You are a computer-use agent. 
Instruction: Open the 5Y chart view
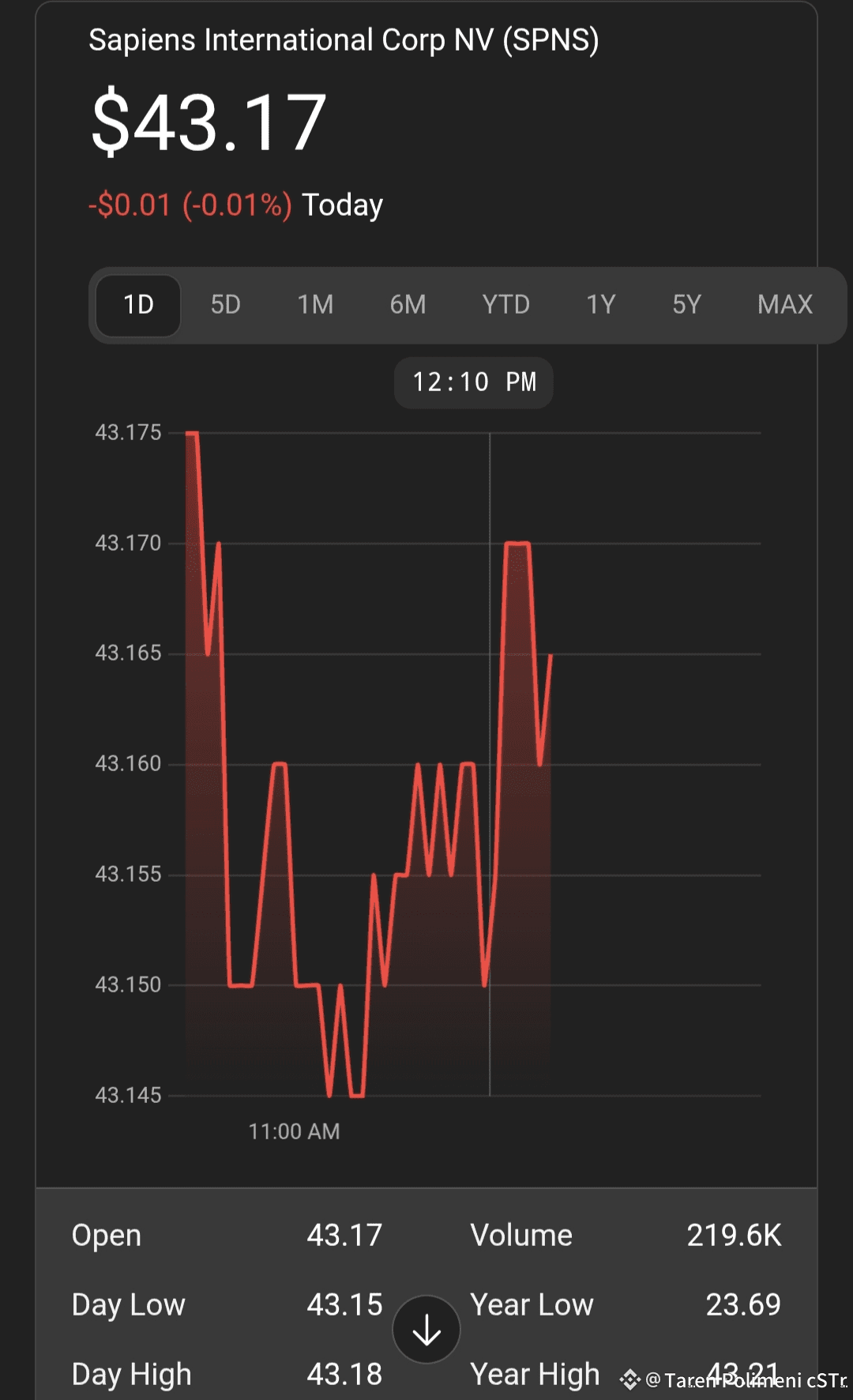pyautogui.click(x=686, y=305)
